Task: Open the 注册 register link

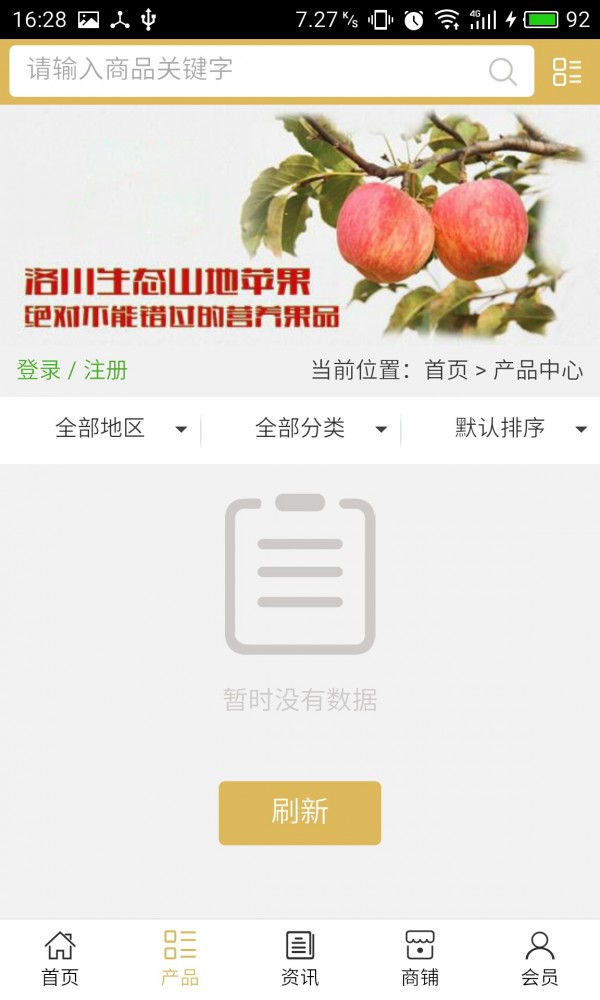Action: click(x=105, y=370)
